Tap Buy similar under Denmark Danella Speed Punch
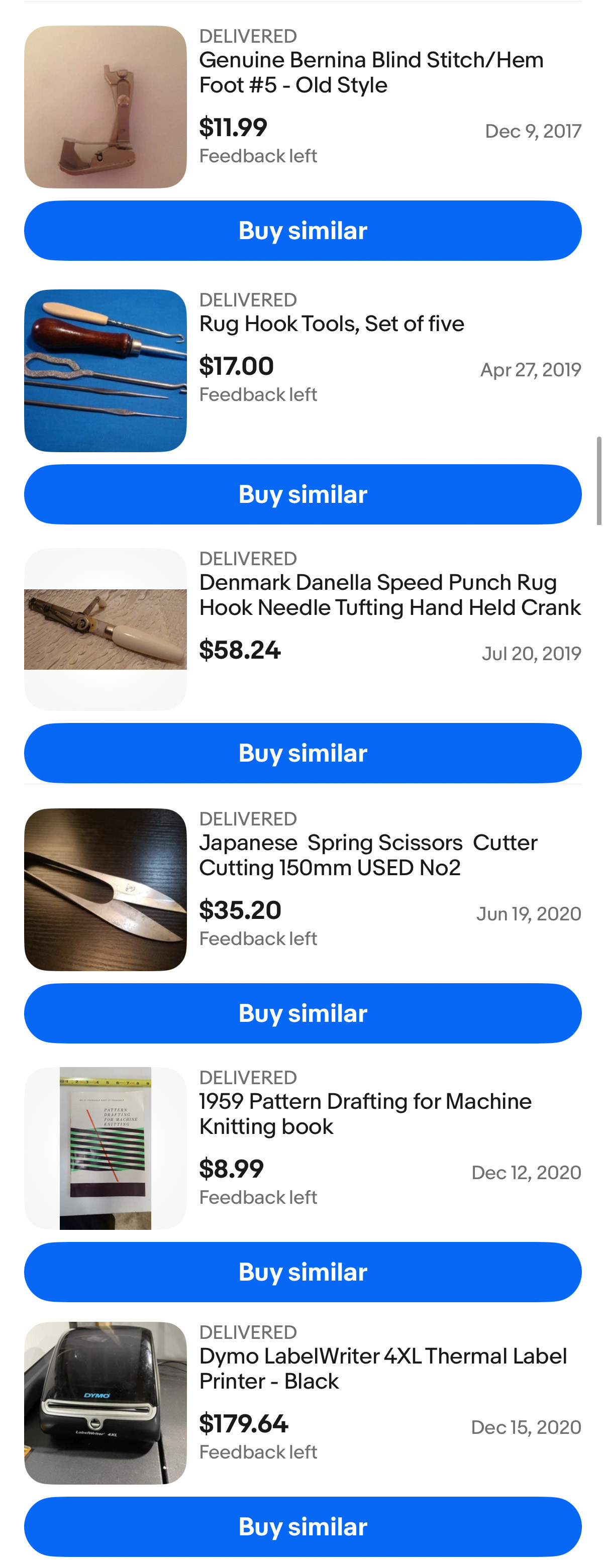606x1568 pixels. (x=302, y=753)
